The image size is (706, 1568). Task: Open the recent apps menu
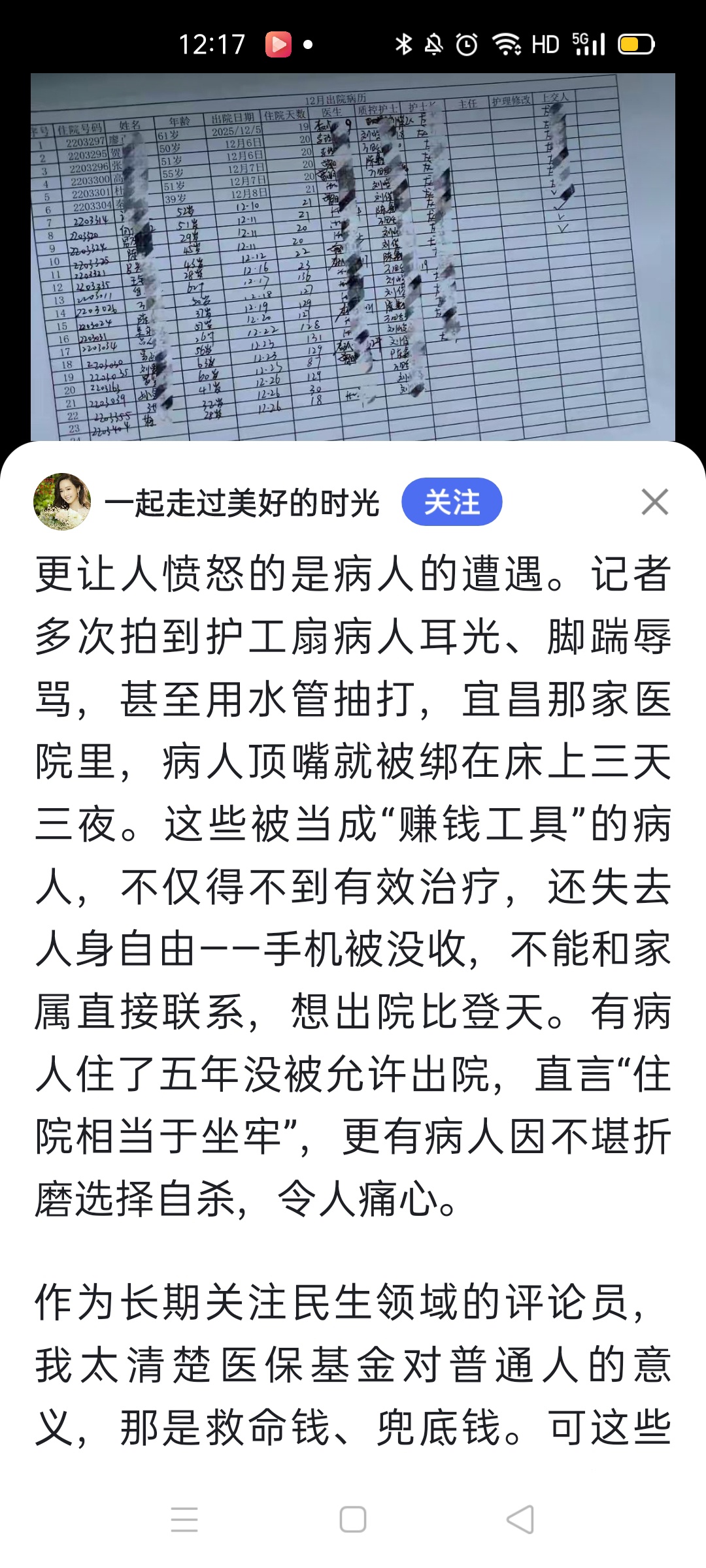coord(184,1519)
